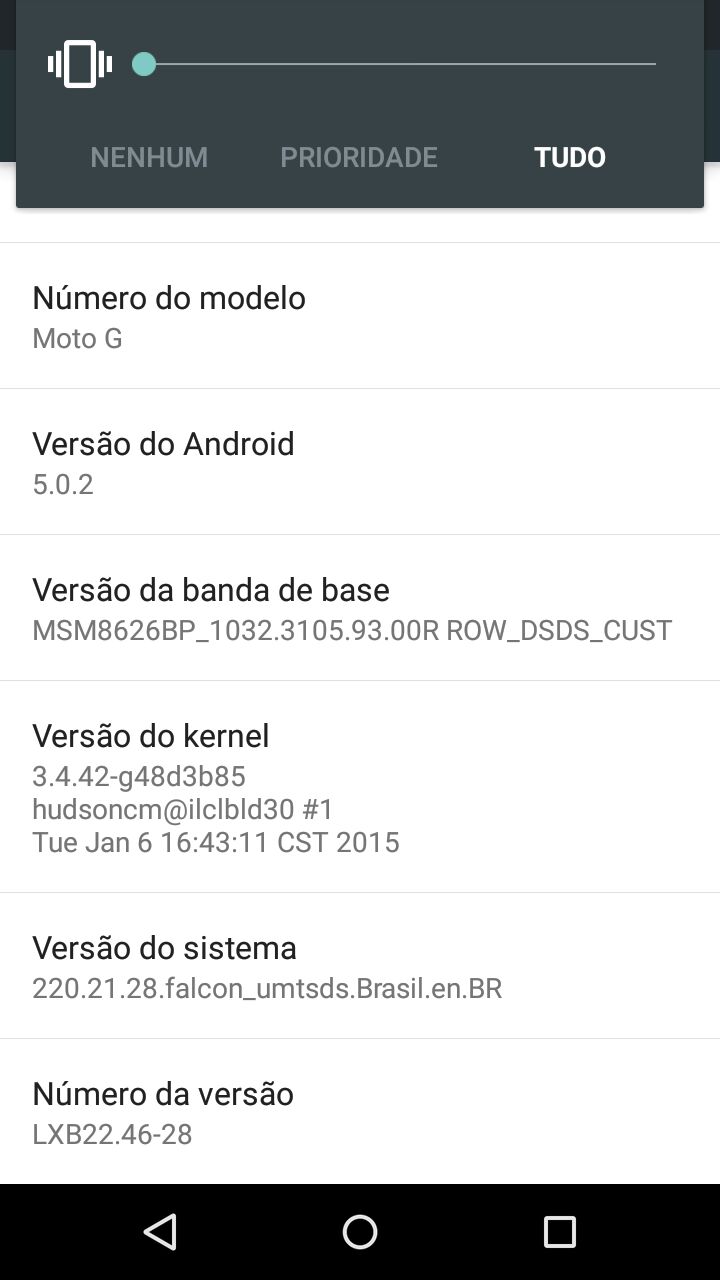
Task: Tap the vibrate icon in volume panel
Action: pos(80,64)
